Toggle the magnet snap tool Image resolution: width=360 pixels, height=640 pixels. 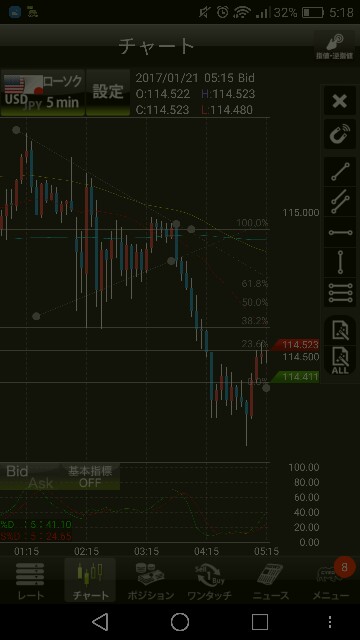340,134
